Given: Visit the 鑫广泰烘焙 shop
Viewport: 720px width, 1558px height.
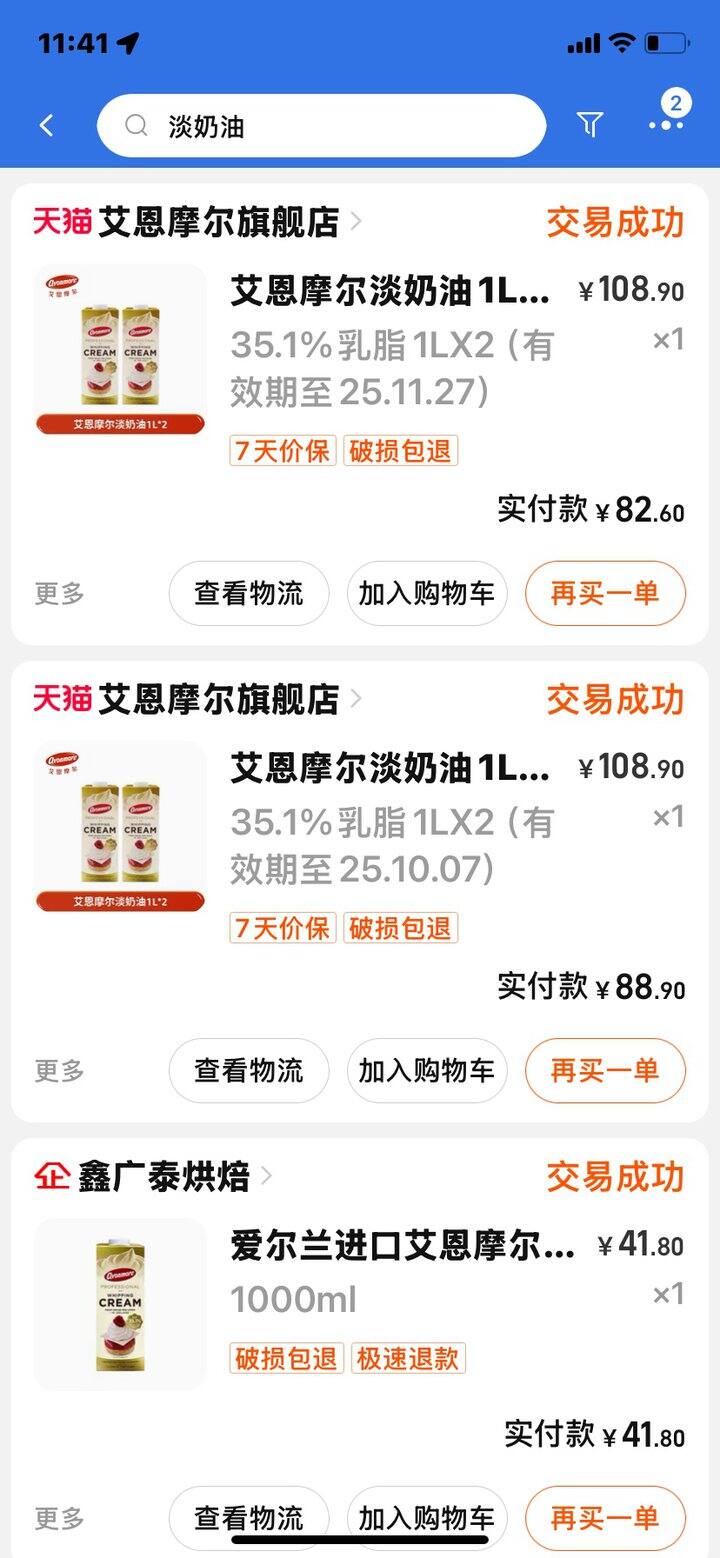Looking at the screenshot, I should pos(165,1176).
